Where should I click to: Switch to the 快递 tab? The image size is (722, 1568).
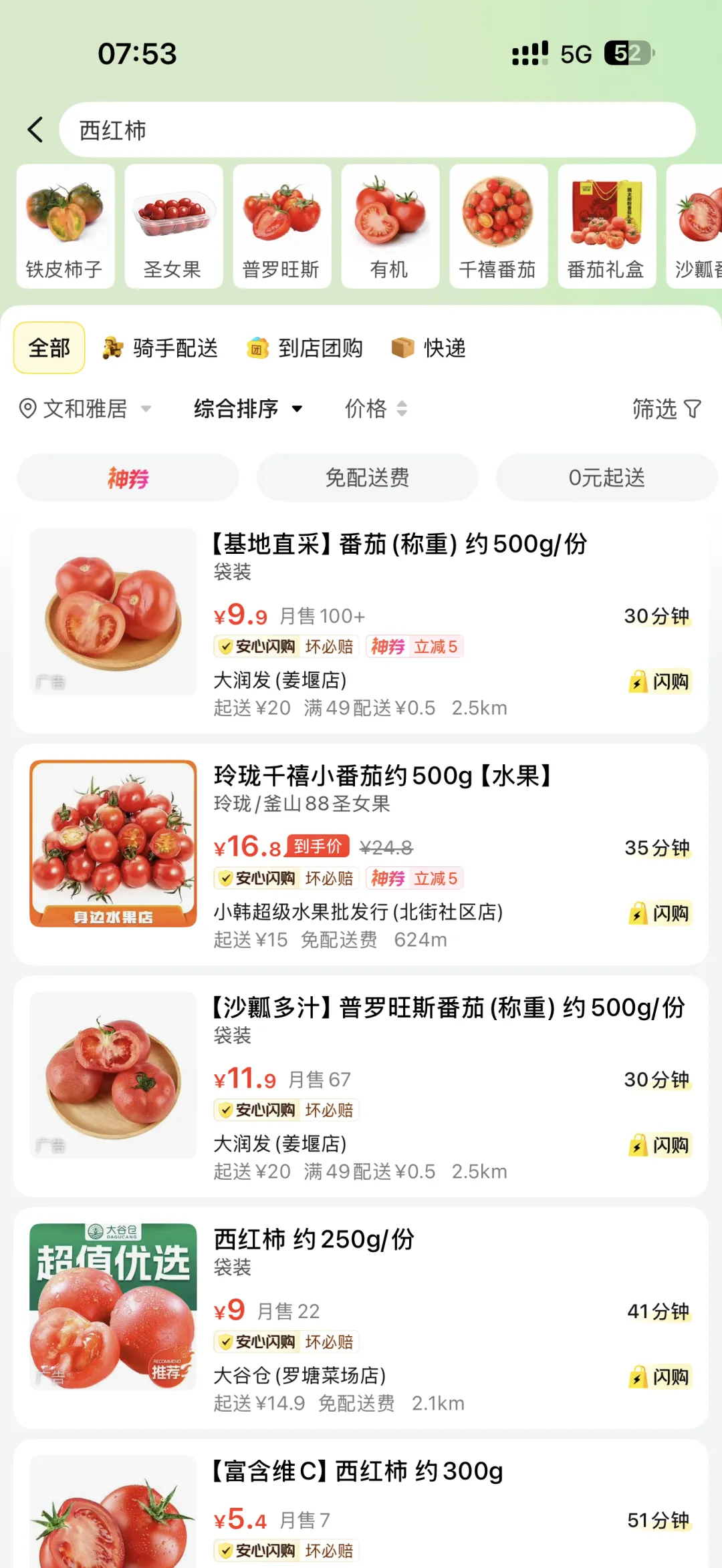tap(429, 348)
